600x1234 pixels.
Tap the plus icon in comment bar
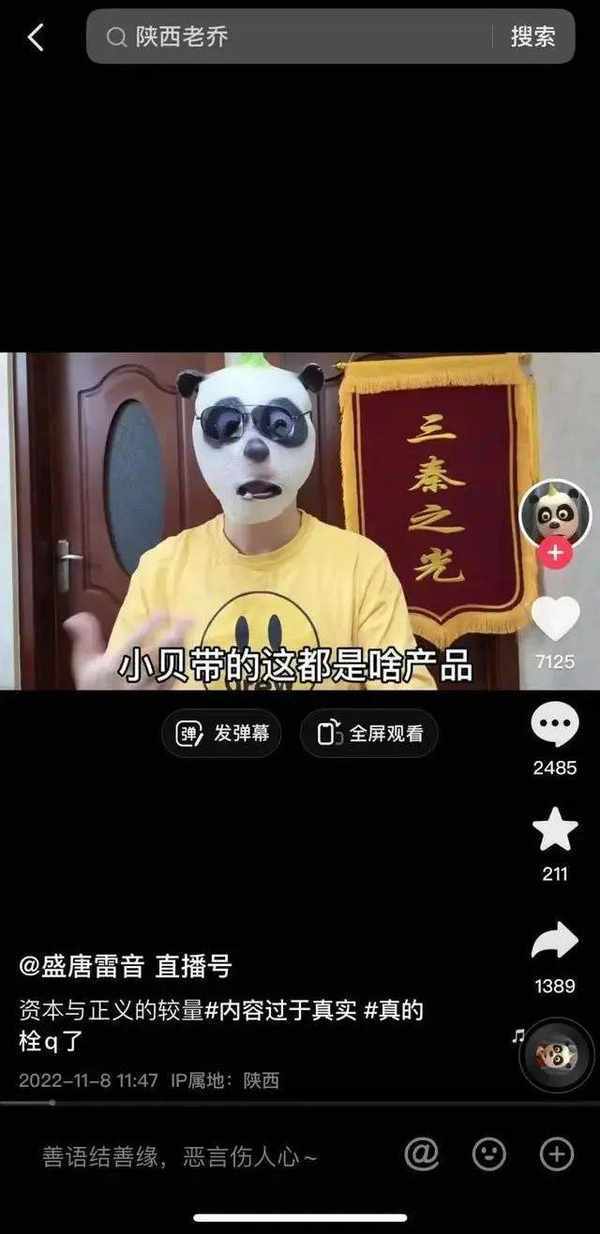click(557, 1155)
